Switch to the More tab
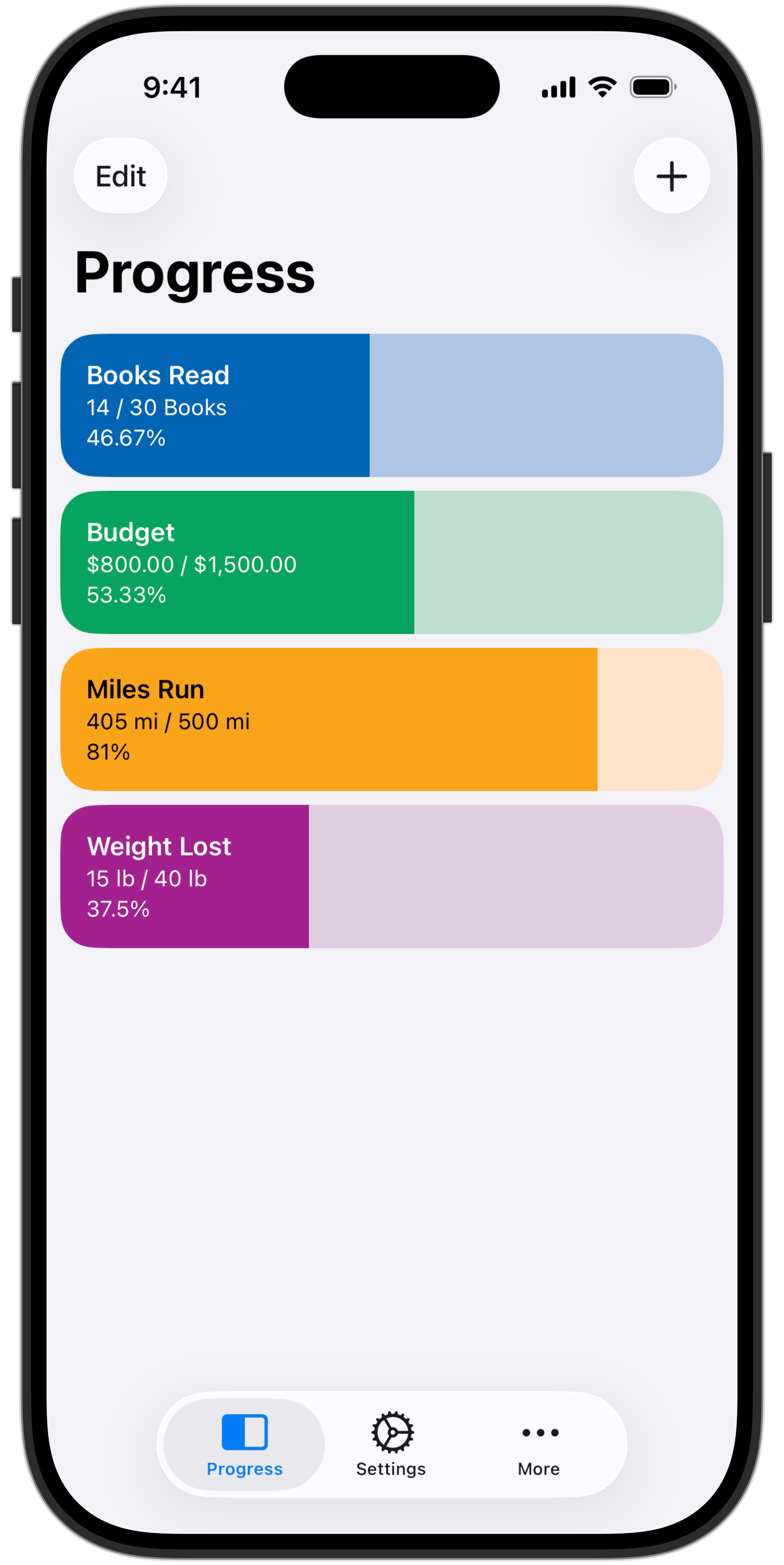 (x=539, y=1444)
